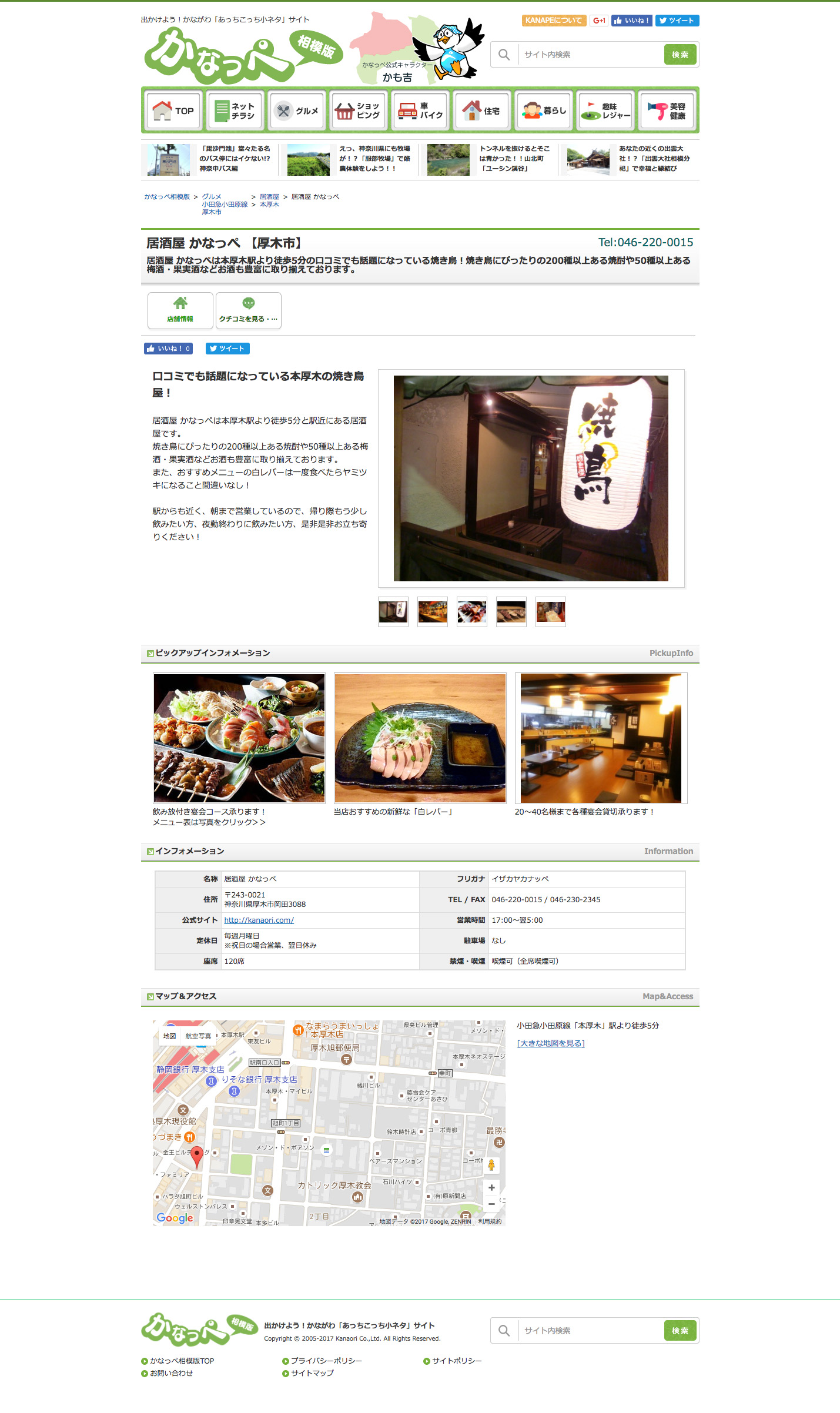Switch the map to 航空写真 view
This screenshot has height=1413, width=840.
198,1036
